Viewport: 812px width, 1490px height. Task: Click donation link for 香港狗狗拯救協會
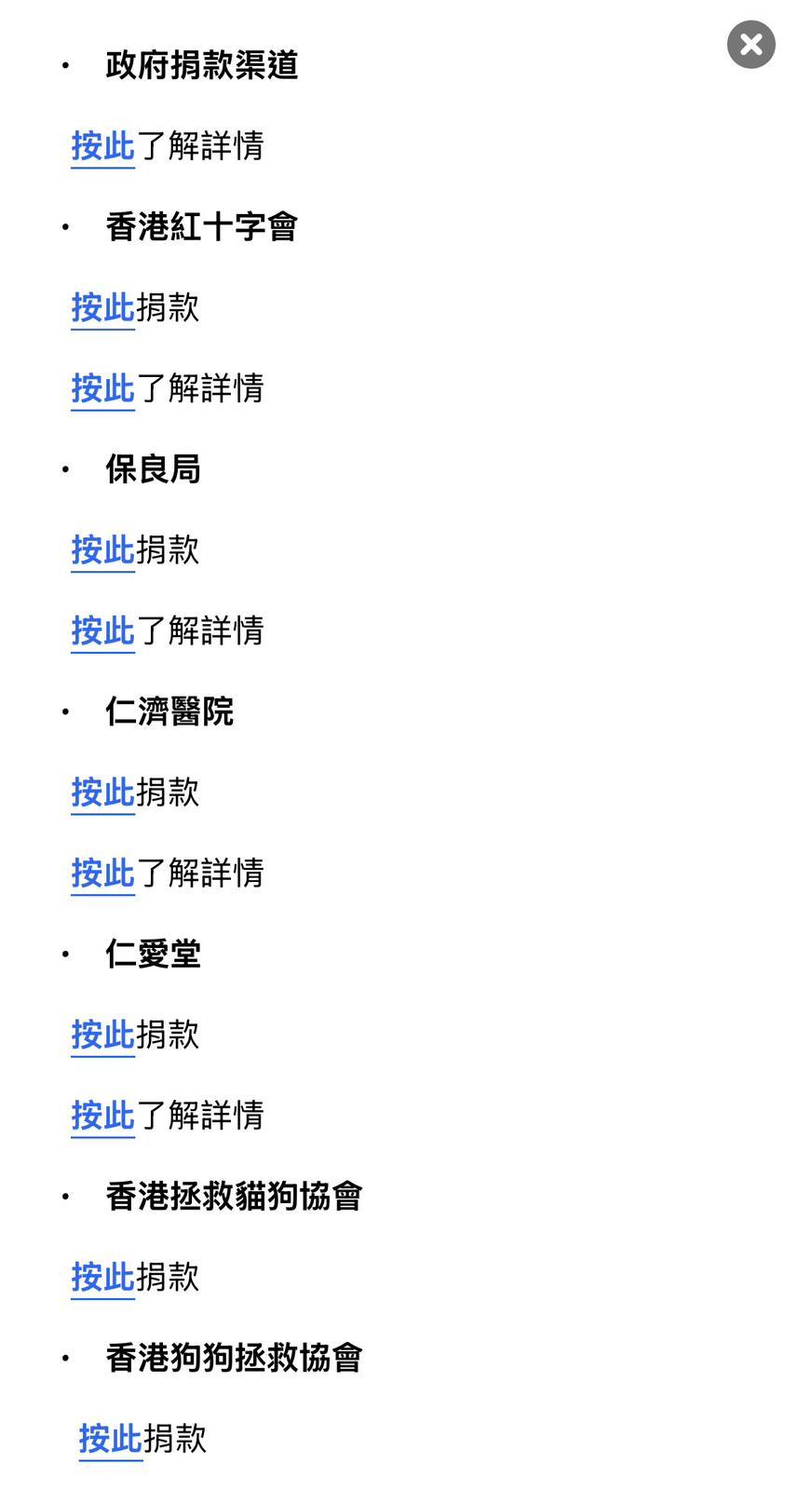click(x=110, y=1439)
